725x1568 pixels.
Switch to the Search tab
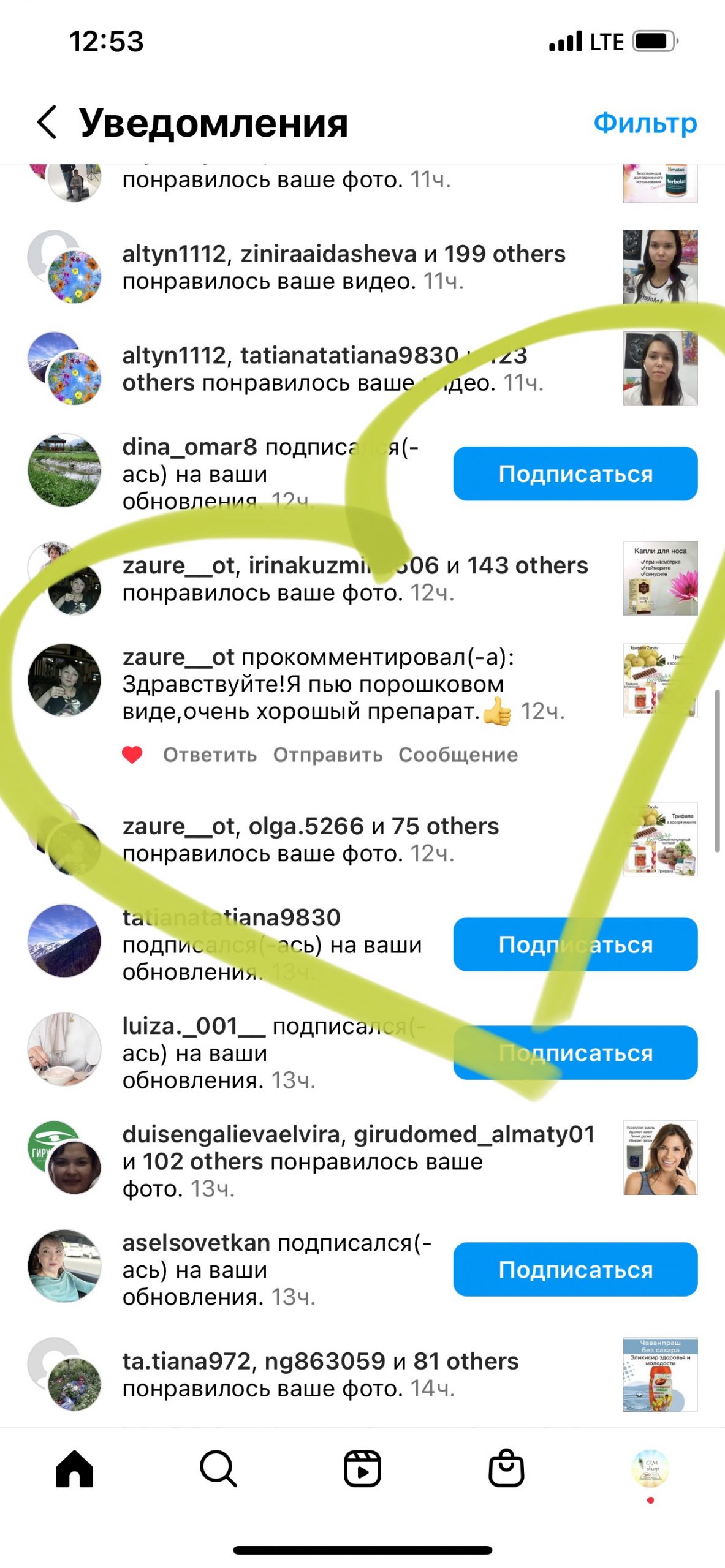218,1469
